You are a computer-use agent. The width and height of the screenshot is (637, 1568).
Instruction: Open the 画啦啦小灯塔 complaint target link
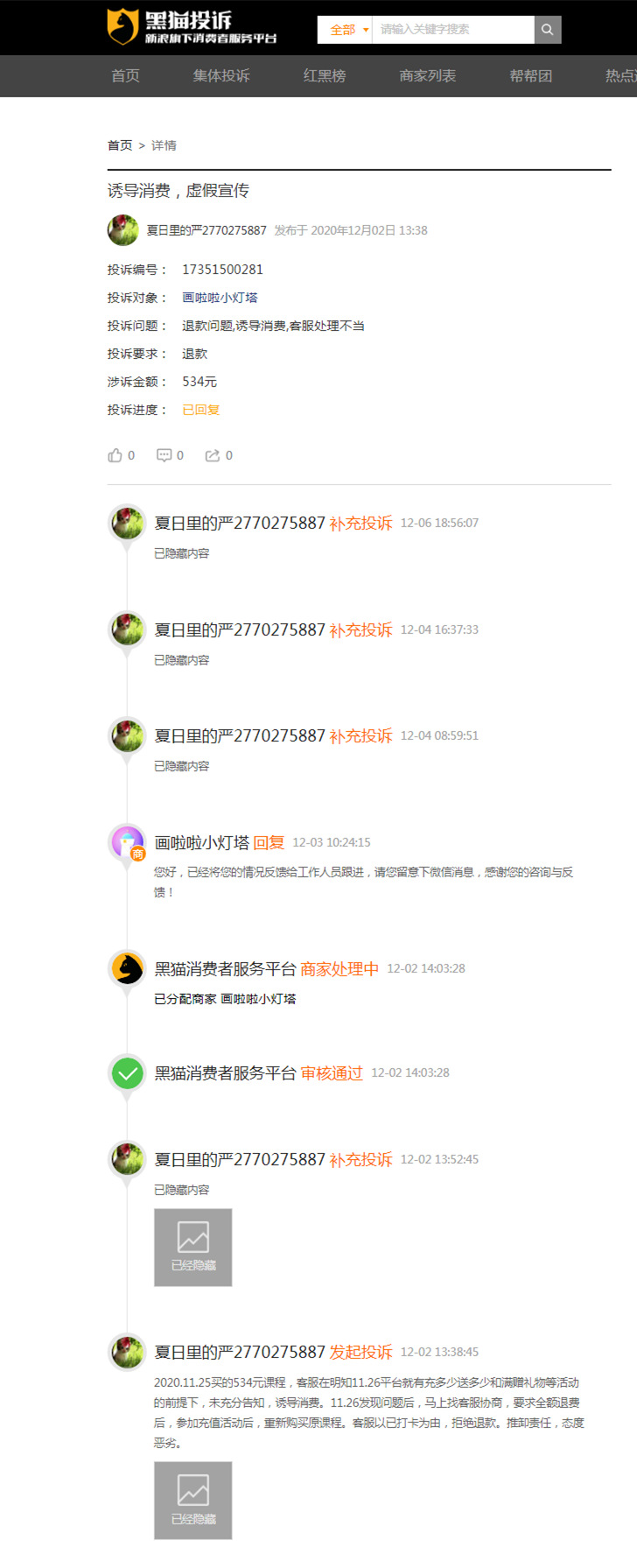click(220, 298)
